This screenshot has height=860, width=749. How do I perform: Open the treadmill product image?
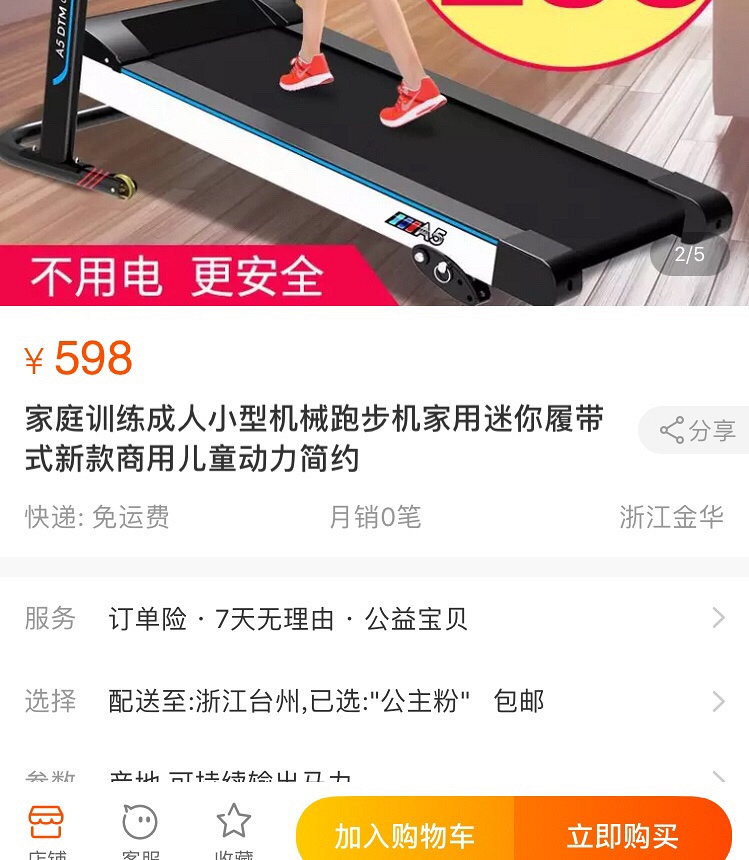[374, 150]
